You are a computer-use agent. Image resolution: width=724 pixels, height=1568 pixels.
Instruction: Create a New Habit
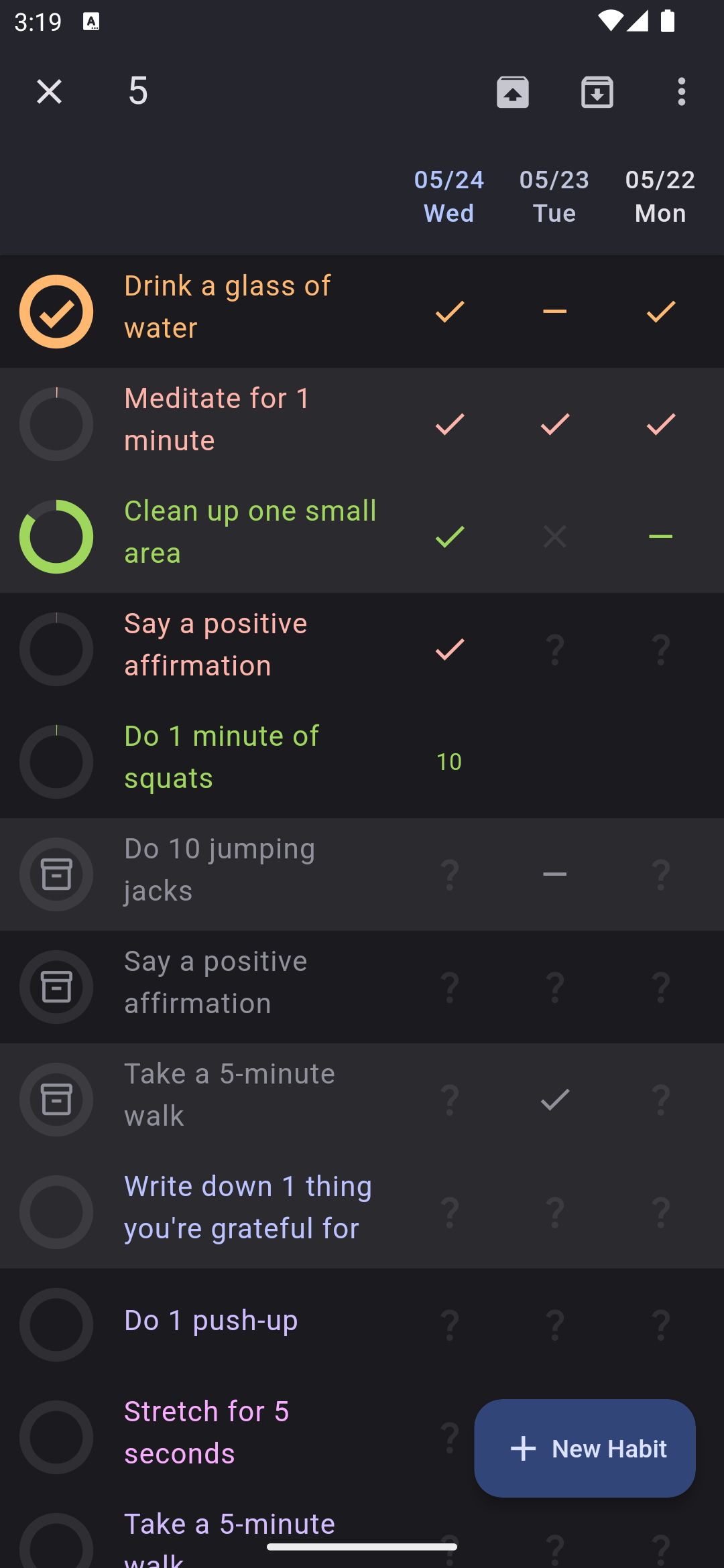[x=585, y=1449]
